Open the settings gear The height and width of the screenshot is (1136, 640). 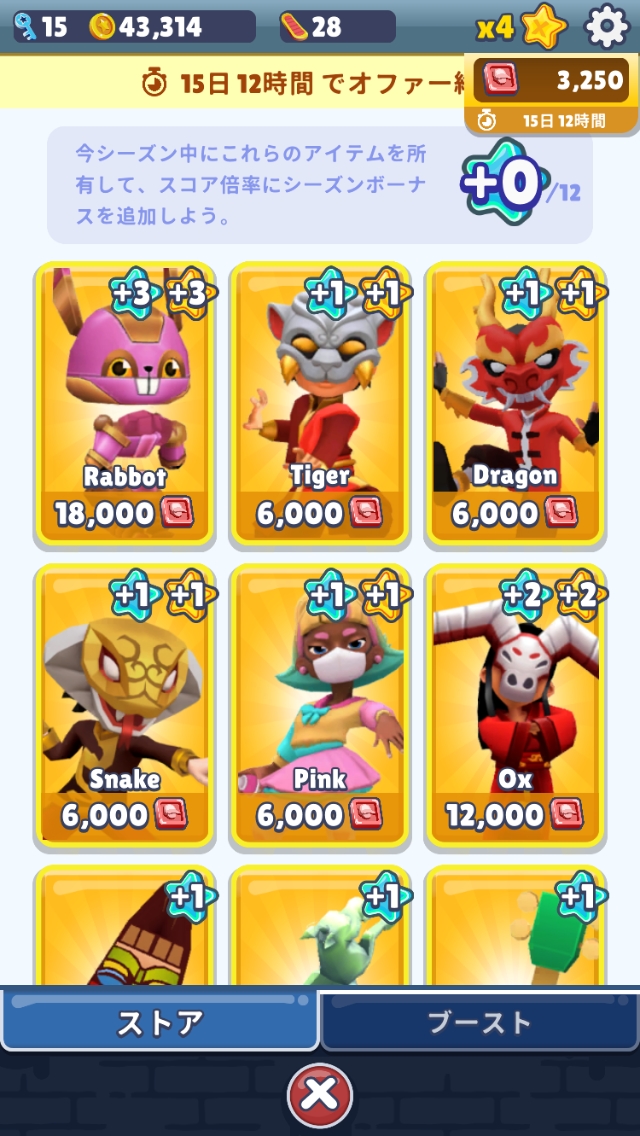(606, 27)
